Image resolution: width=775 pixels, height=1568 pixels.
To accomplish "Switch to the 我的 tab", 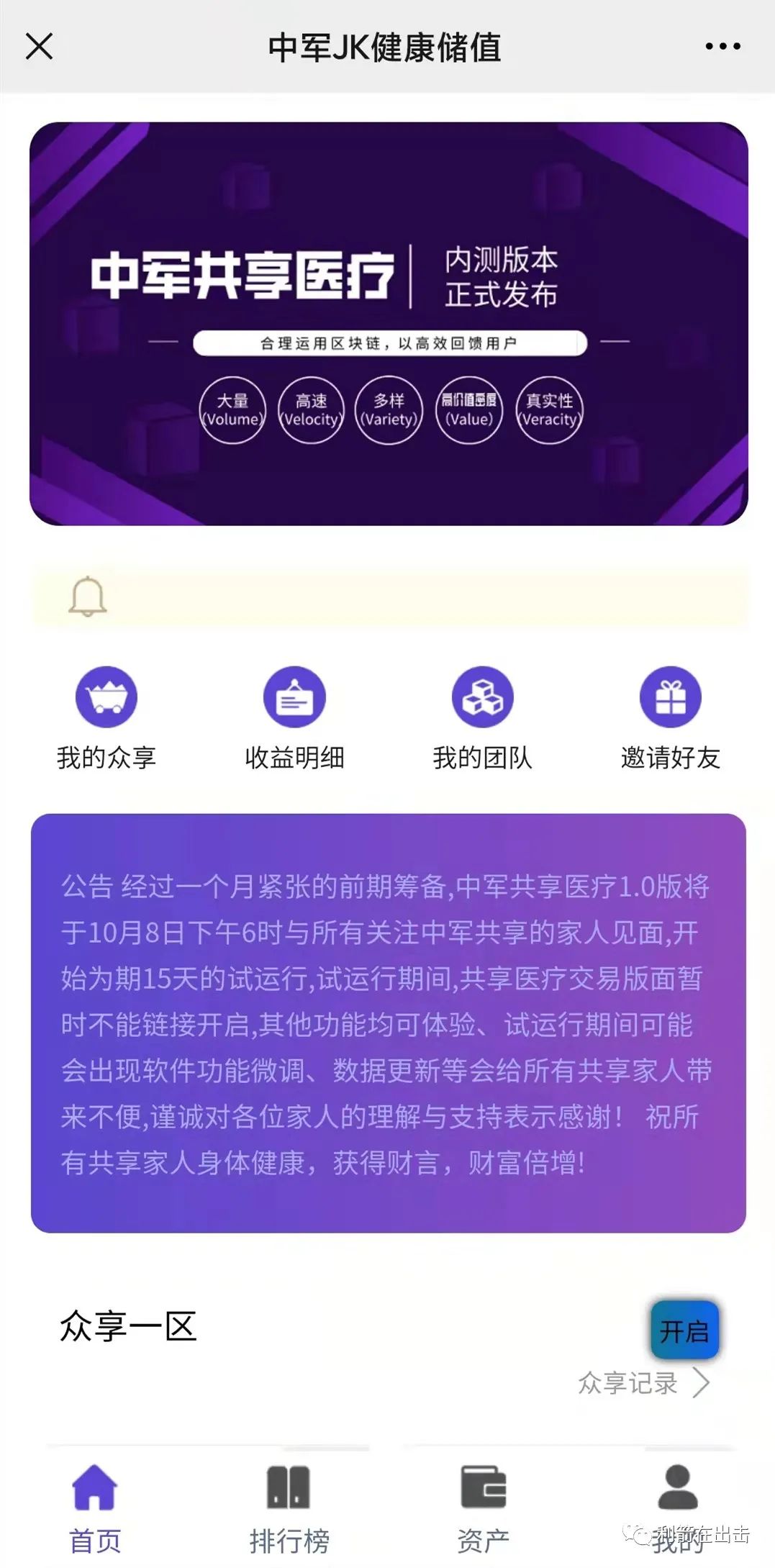I will click(x=677, y=1508).
